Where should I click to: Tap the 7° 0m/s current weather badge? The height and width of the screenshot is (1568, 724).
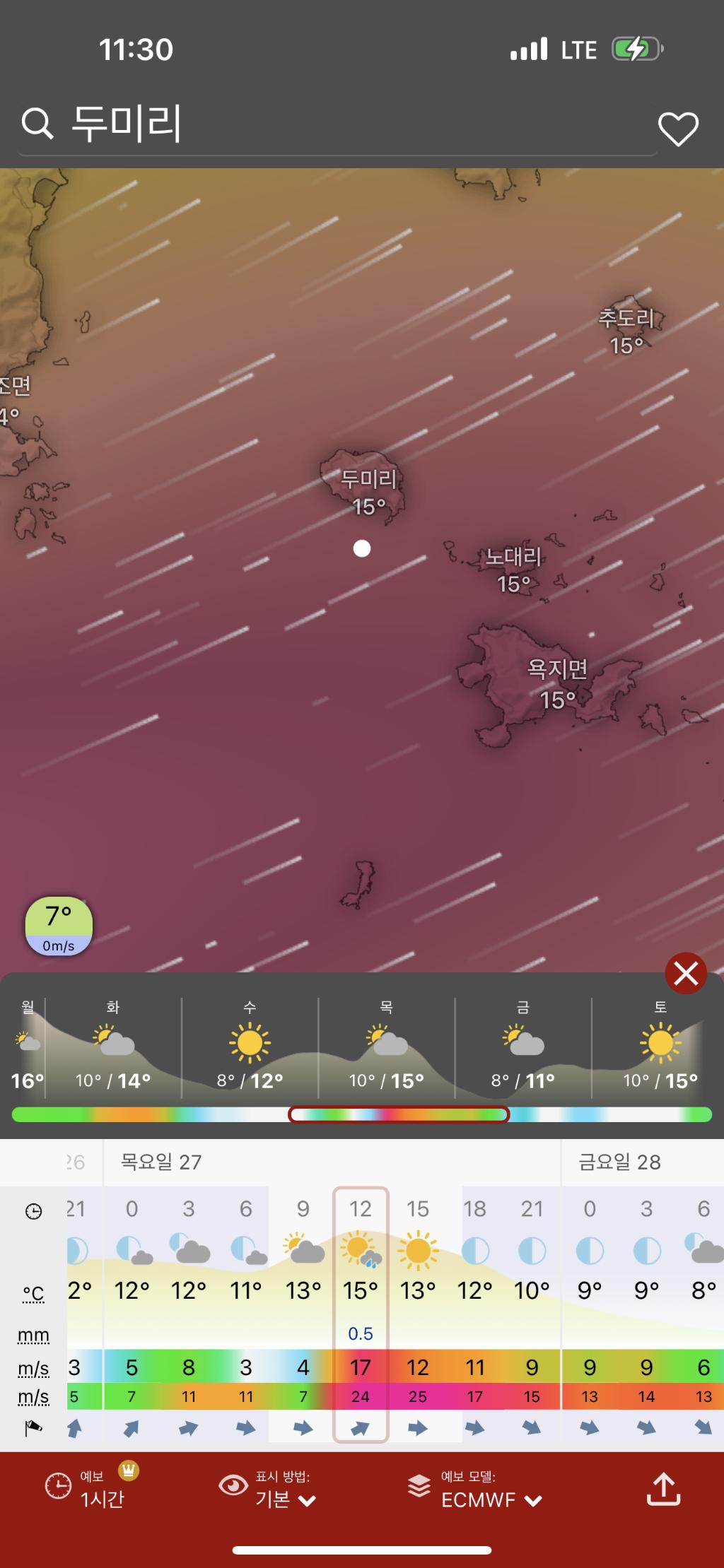[59, 926]
